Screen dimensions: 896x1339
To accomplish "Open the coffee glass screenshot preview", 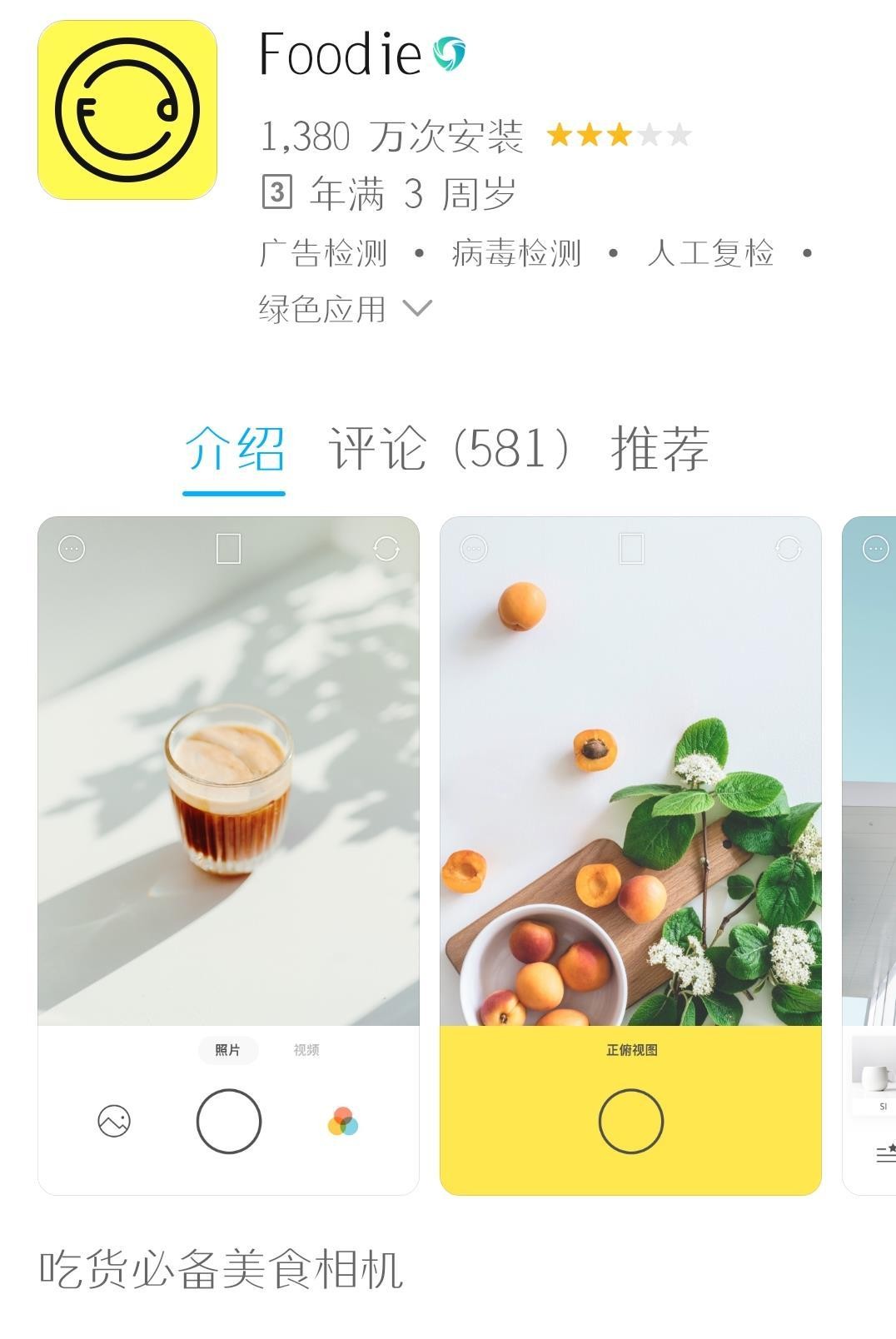I will 228,854.
